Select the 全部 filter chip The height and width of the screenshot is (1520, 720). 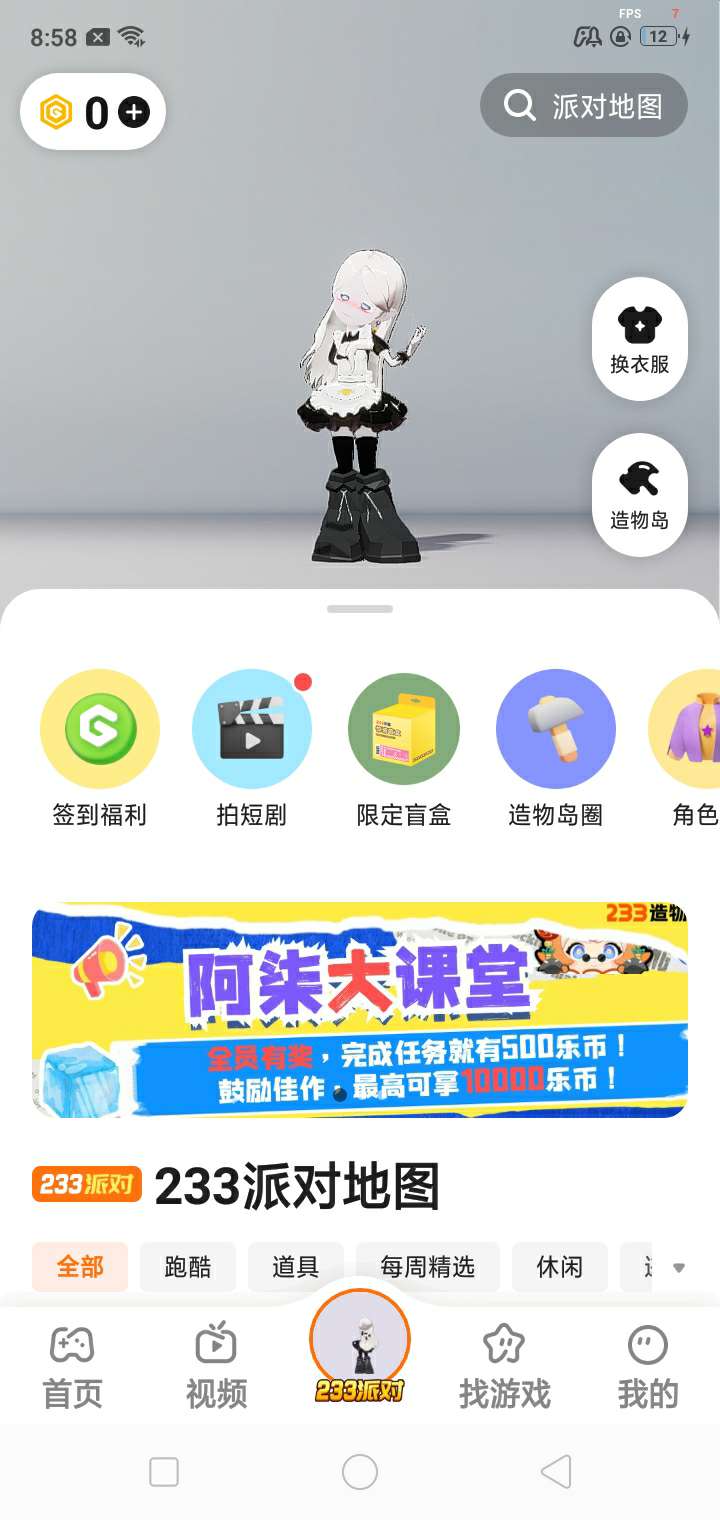pos(80,1267)
